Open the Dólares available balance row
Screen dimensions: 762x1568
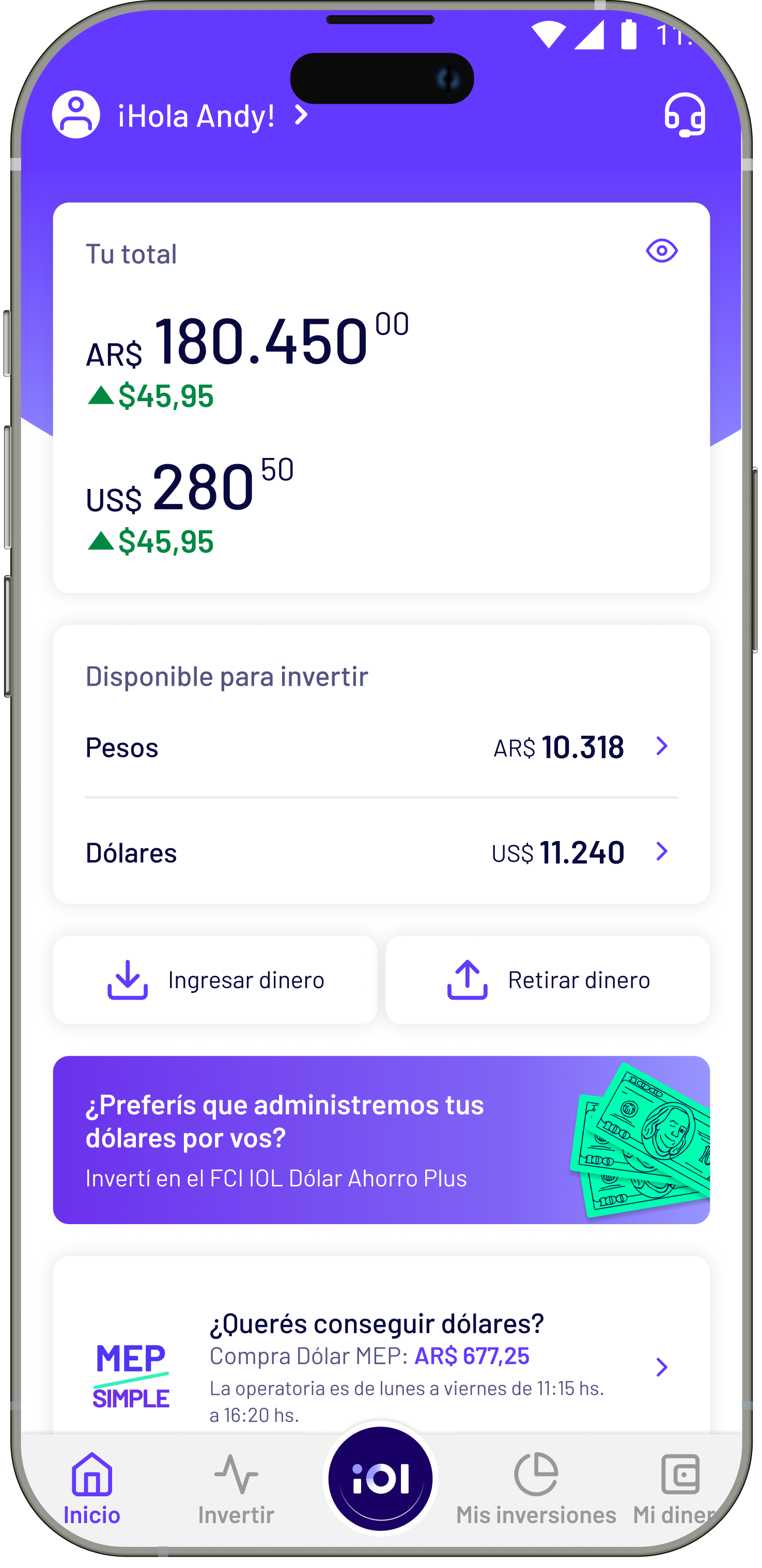tap(381, 851)
